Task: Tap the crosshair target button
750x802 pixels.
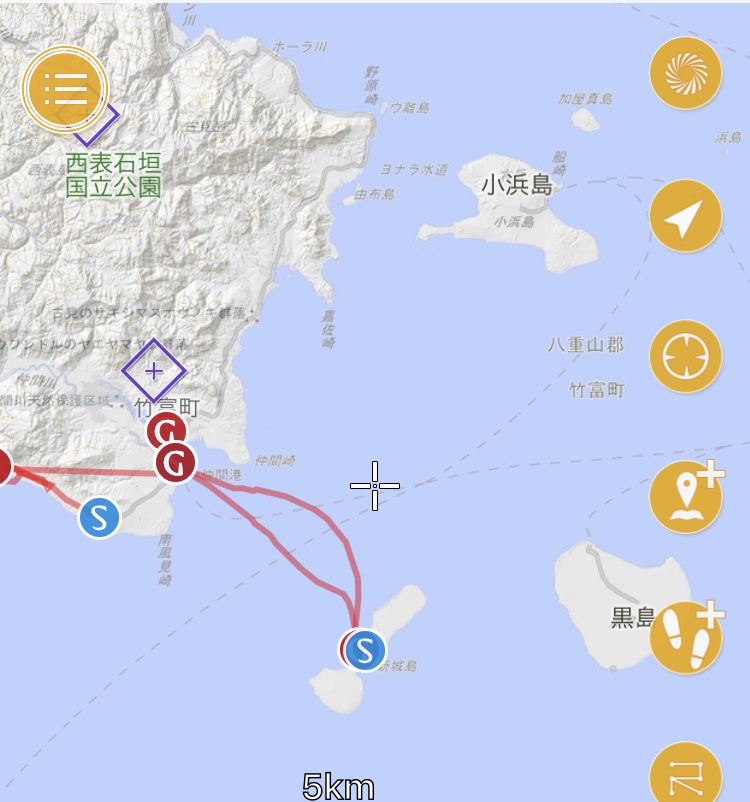Action: (685, 357)
